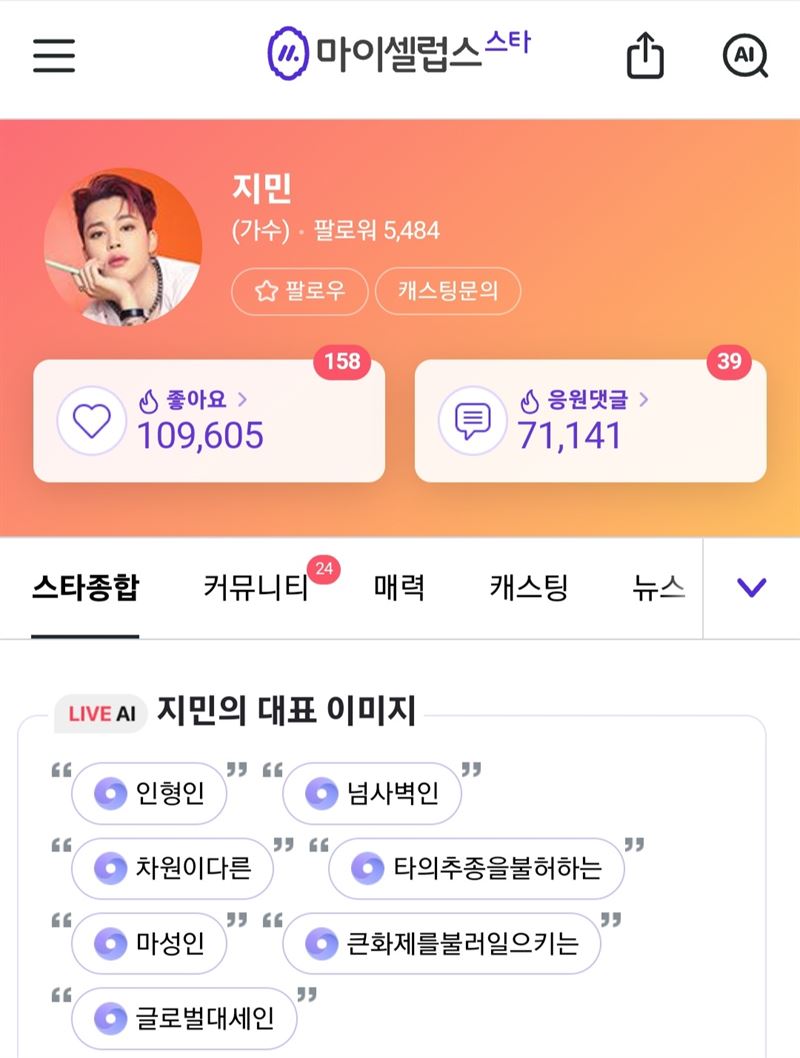800x1058 pixels.
Task: Tap the 타의추종을불허하는 chip
Action: pos(477,868)
